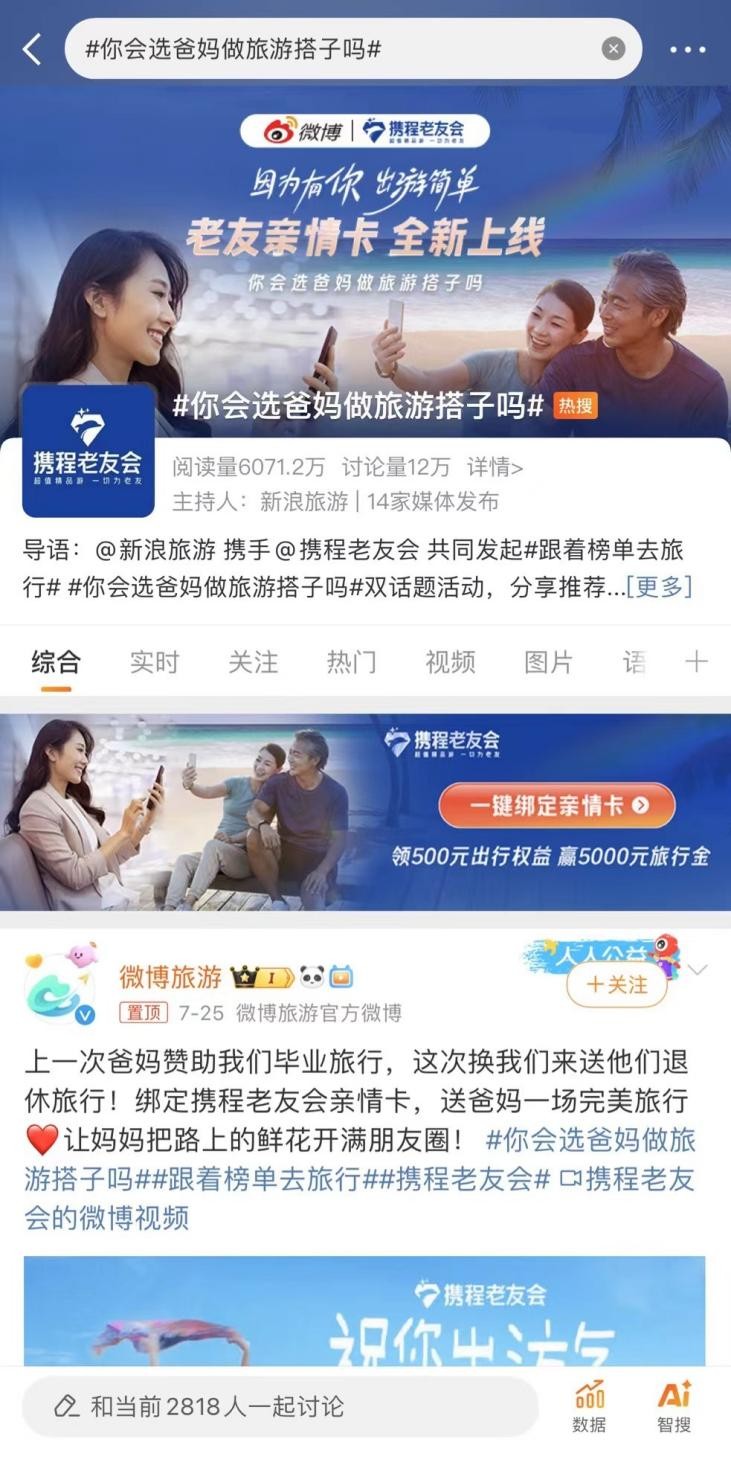Image resolution: width=731 pixels, height=1471 pixels.
Task: Open topic 详情 details link
Action: coord(495,467)
